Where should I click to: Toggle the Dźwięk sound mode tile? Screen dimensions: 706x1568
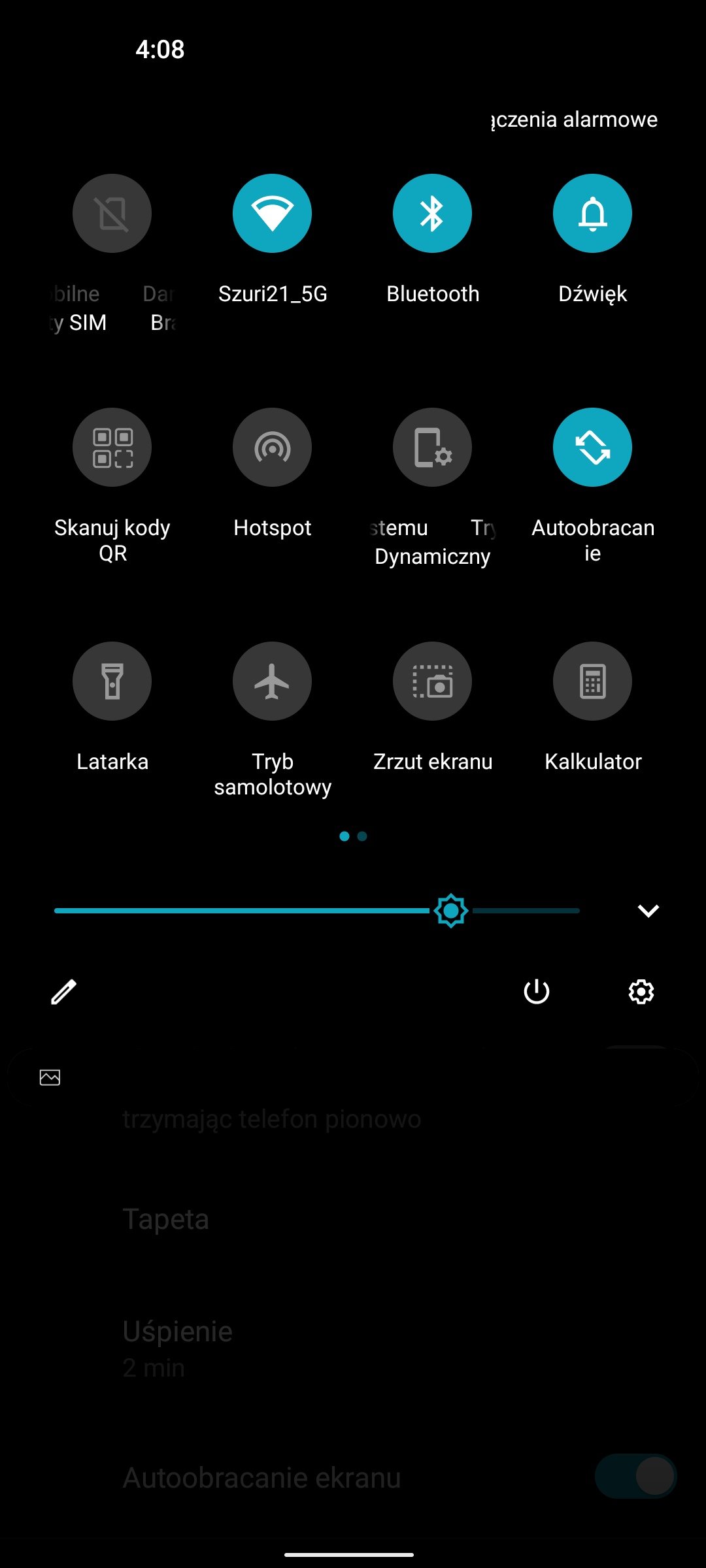(x=592, y=213)
